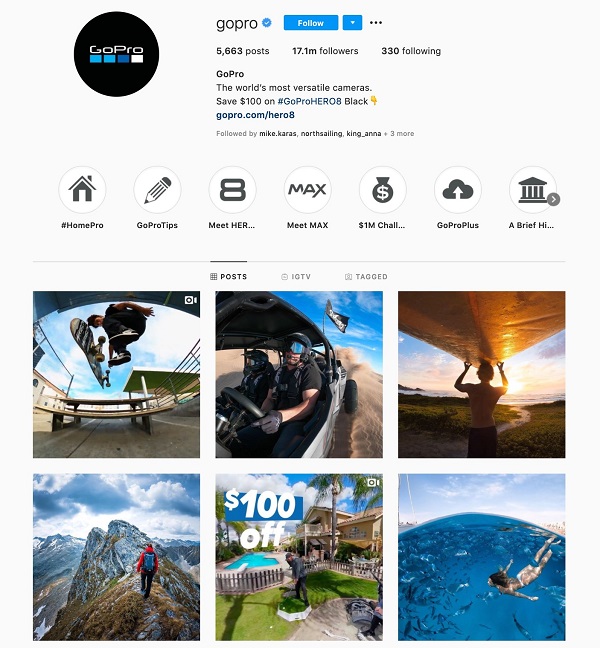Show more highlights with the arrow
Image resolution: width=600 pixels, height=648 pixels.
click(x=553, y=199)
